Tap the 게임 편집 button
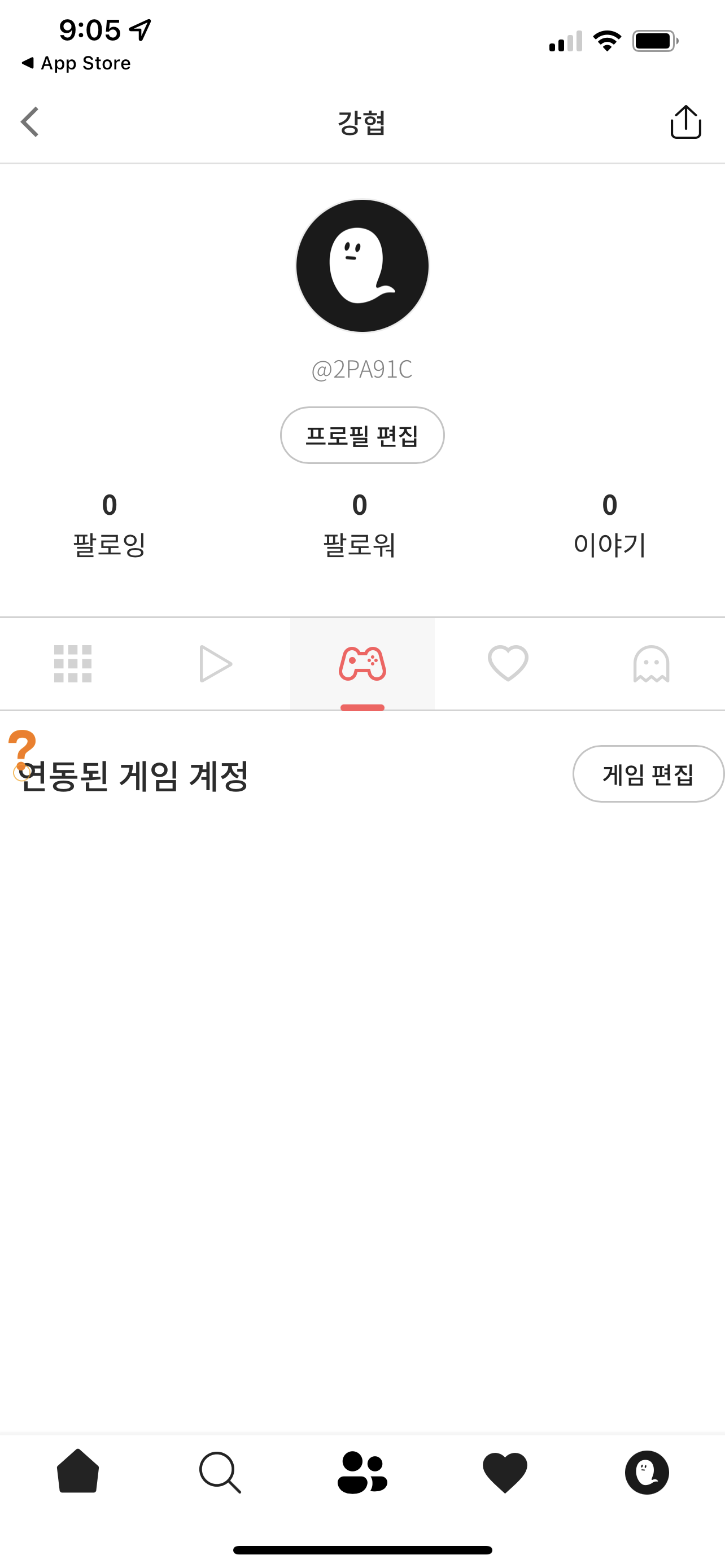The width and height of the screenshot is (725, 1568). (648, 774)
